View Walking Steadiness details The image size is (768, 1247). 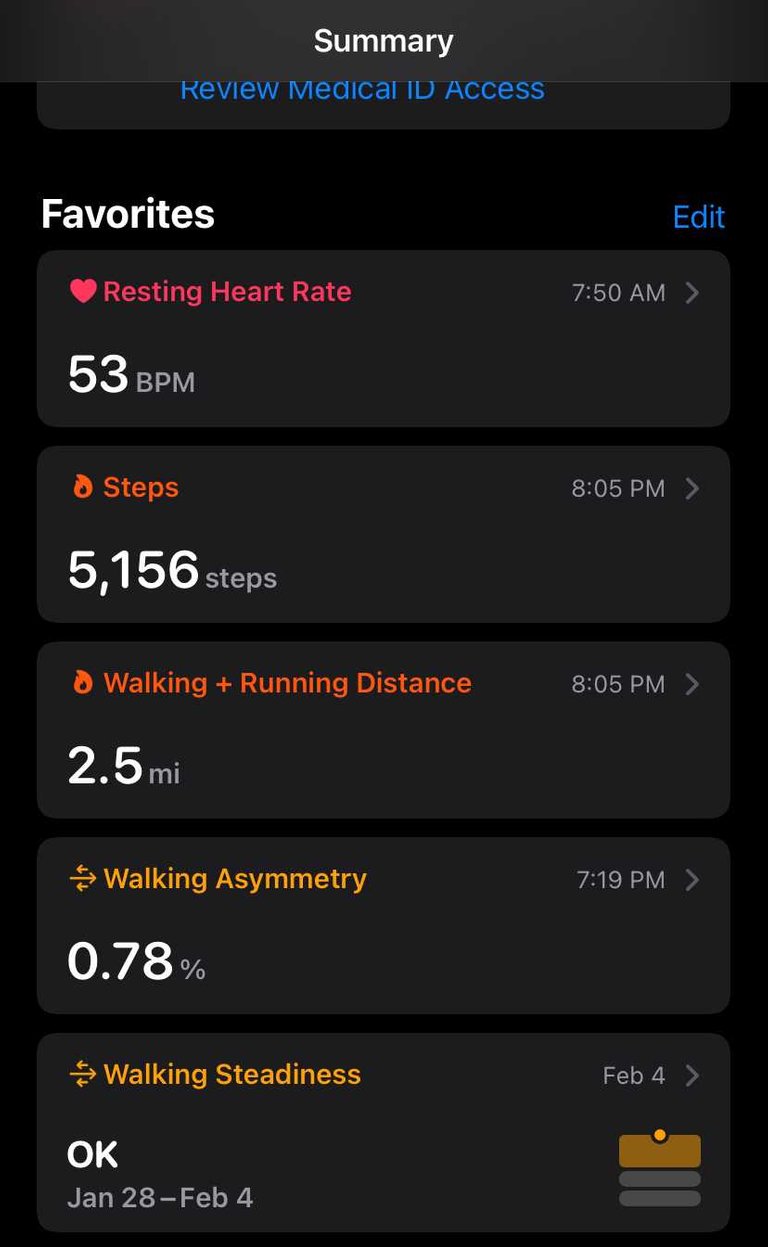383,1132
